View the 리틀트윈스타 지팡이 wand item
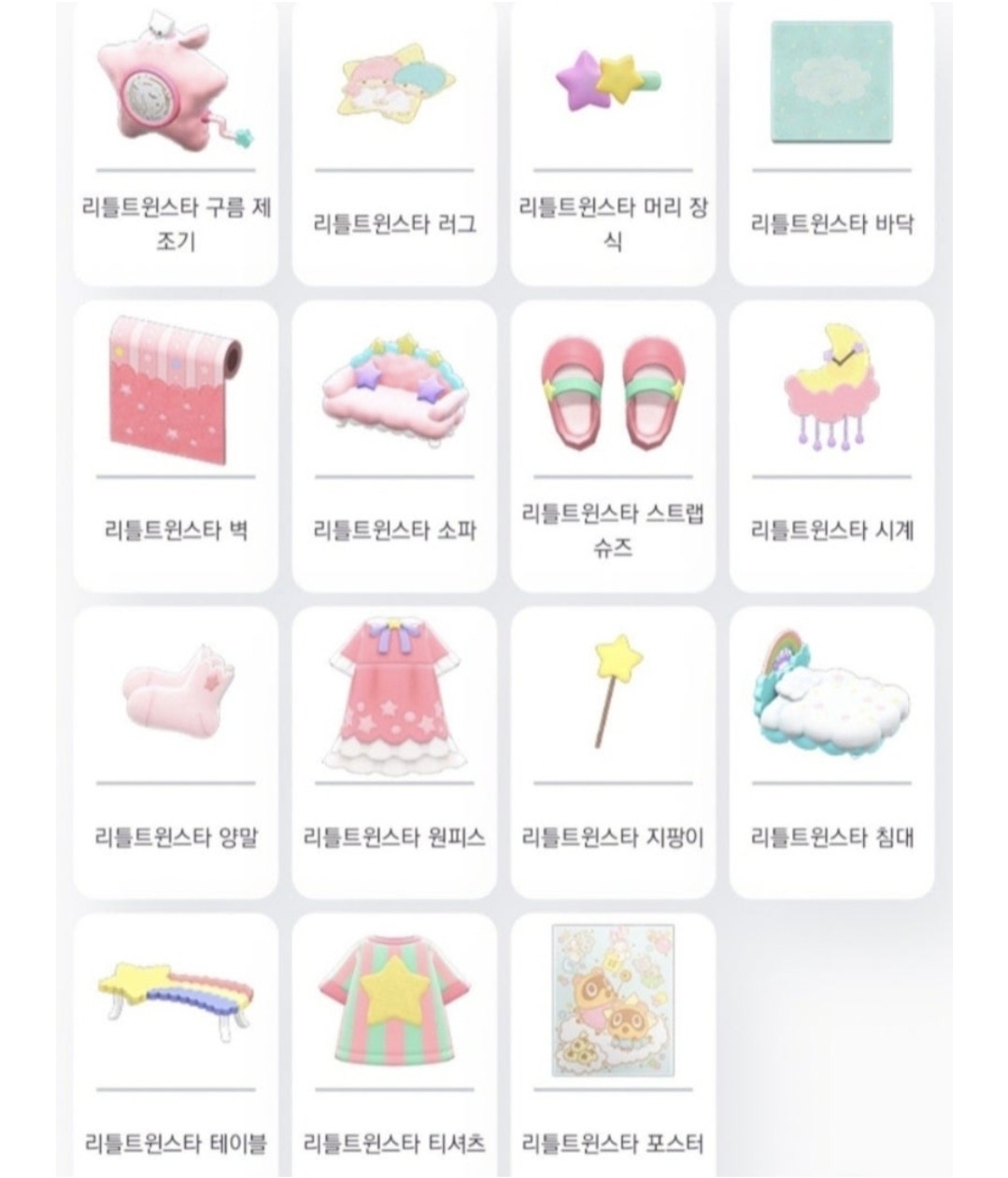The width and height of the screenshot is (1008, 1178). coord(613,753)
